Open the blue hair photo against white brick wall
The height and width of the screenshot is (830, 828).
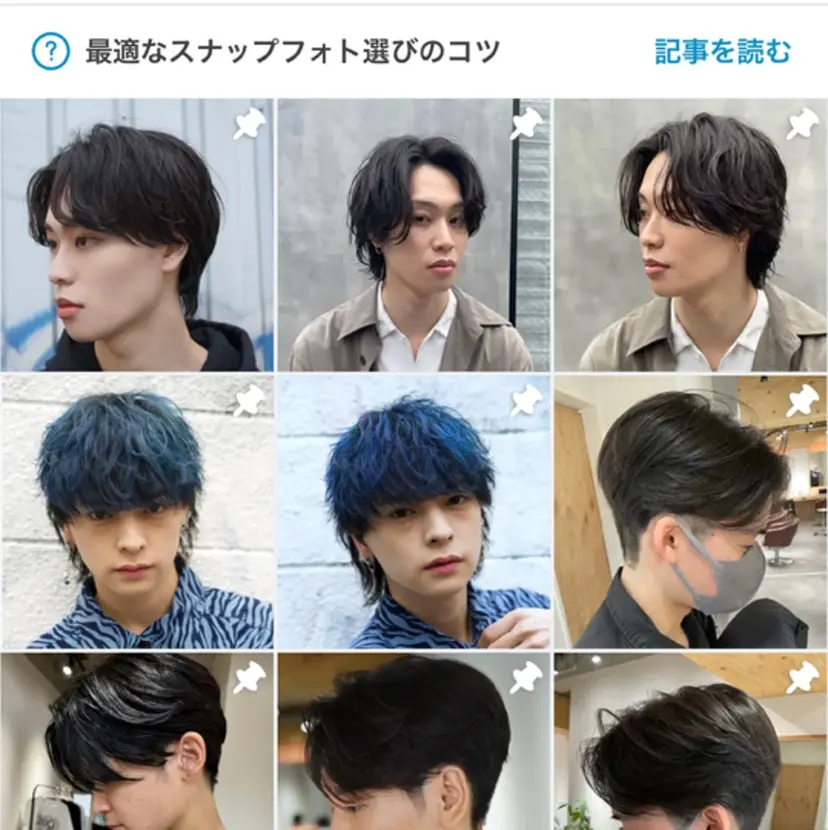[x=136, y=525]
